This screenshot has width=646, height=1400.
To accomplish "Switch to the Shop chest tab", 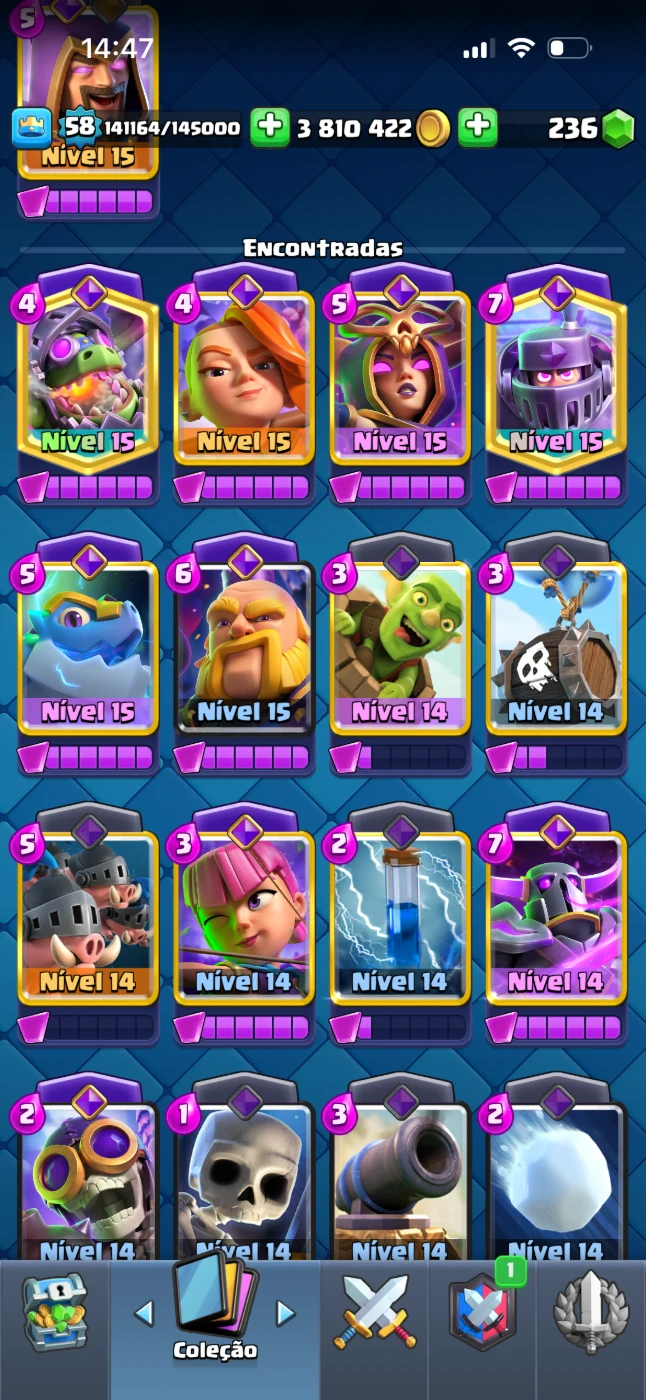I will (54, 1313).
